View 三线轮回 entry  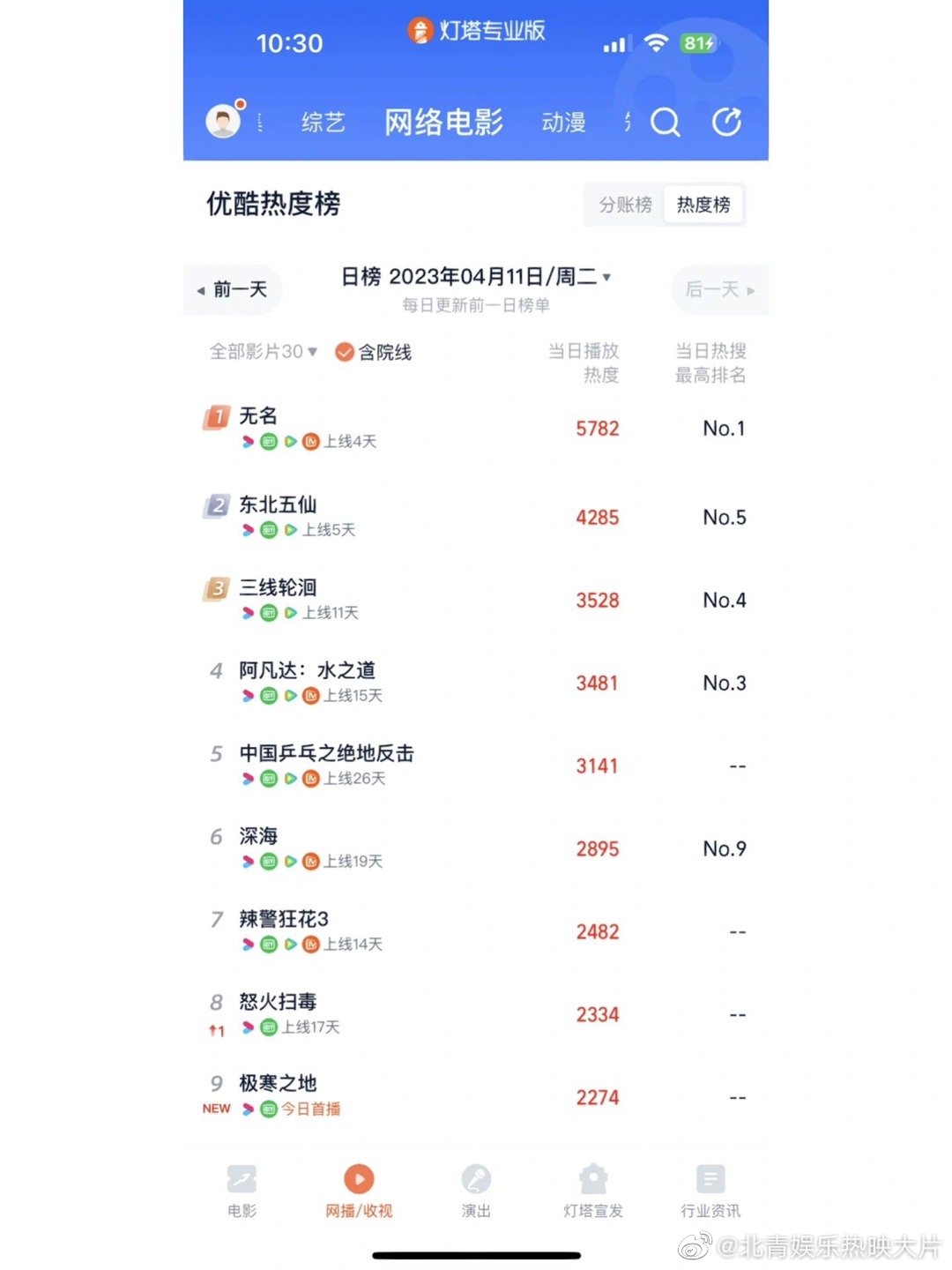[278, 588]
